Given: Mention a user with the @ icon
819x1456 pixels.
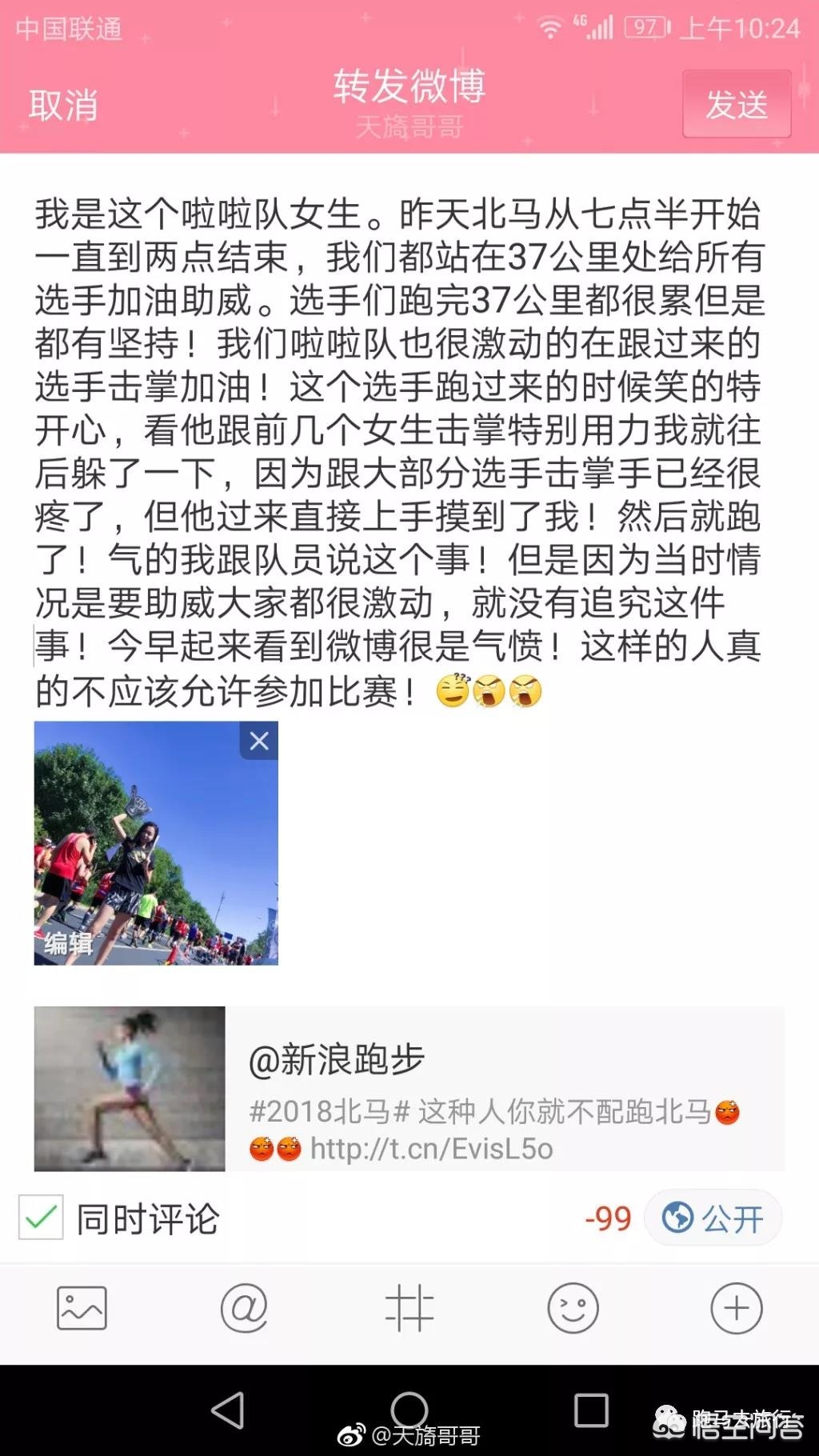Looking at the screenshot, I should tap(244, 1308).
